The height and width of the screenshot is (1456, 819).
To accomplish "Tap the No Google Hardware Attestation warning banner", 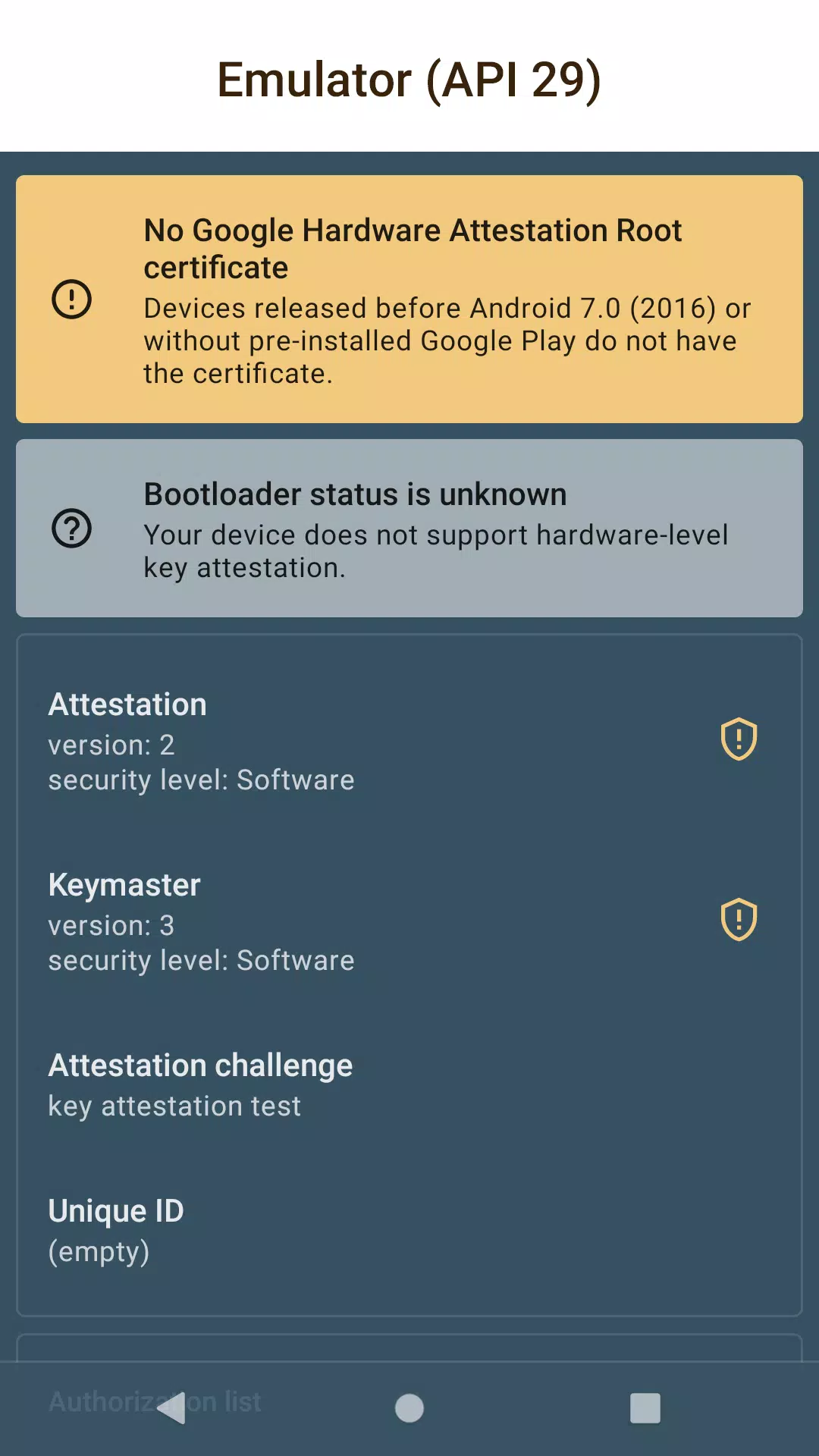I will coord(409,298).
